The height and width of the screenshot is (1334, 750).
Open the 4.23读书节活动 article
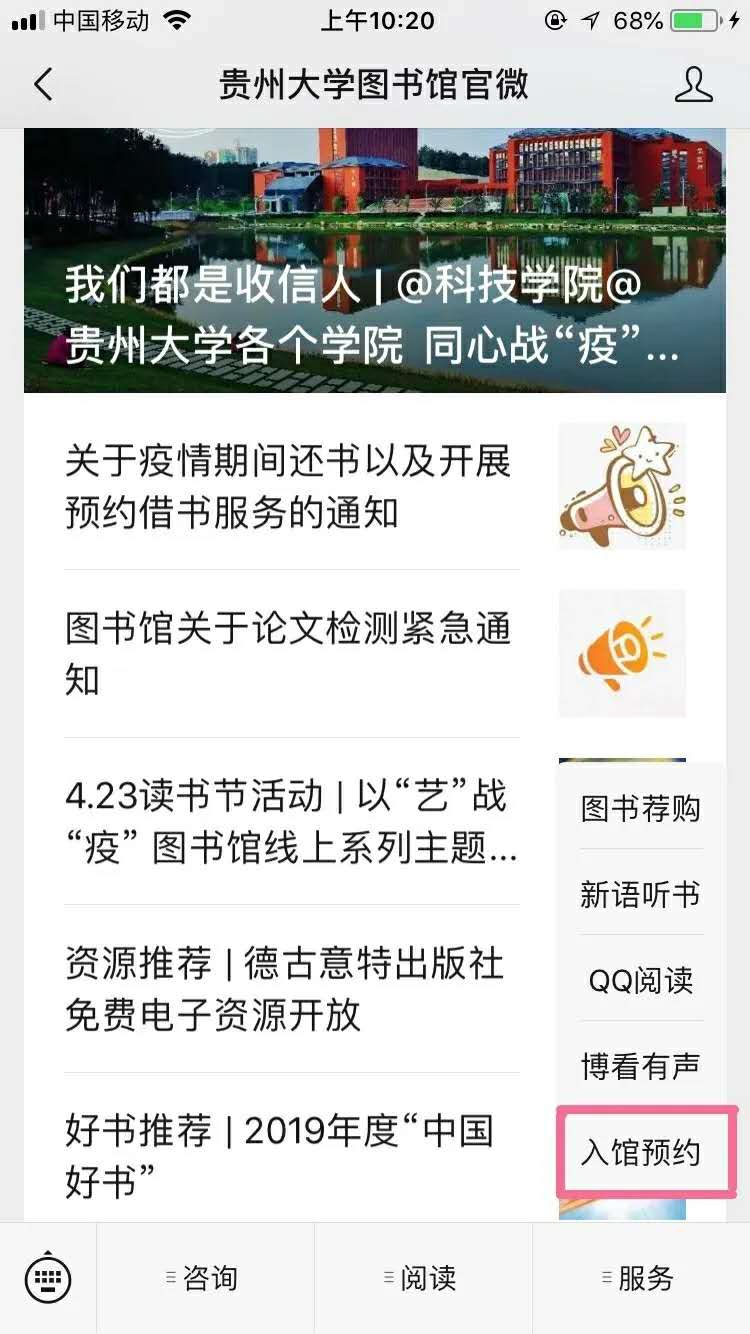point(290,822)
